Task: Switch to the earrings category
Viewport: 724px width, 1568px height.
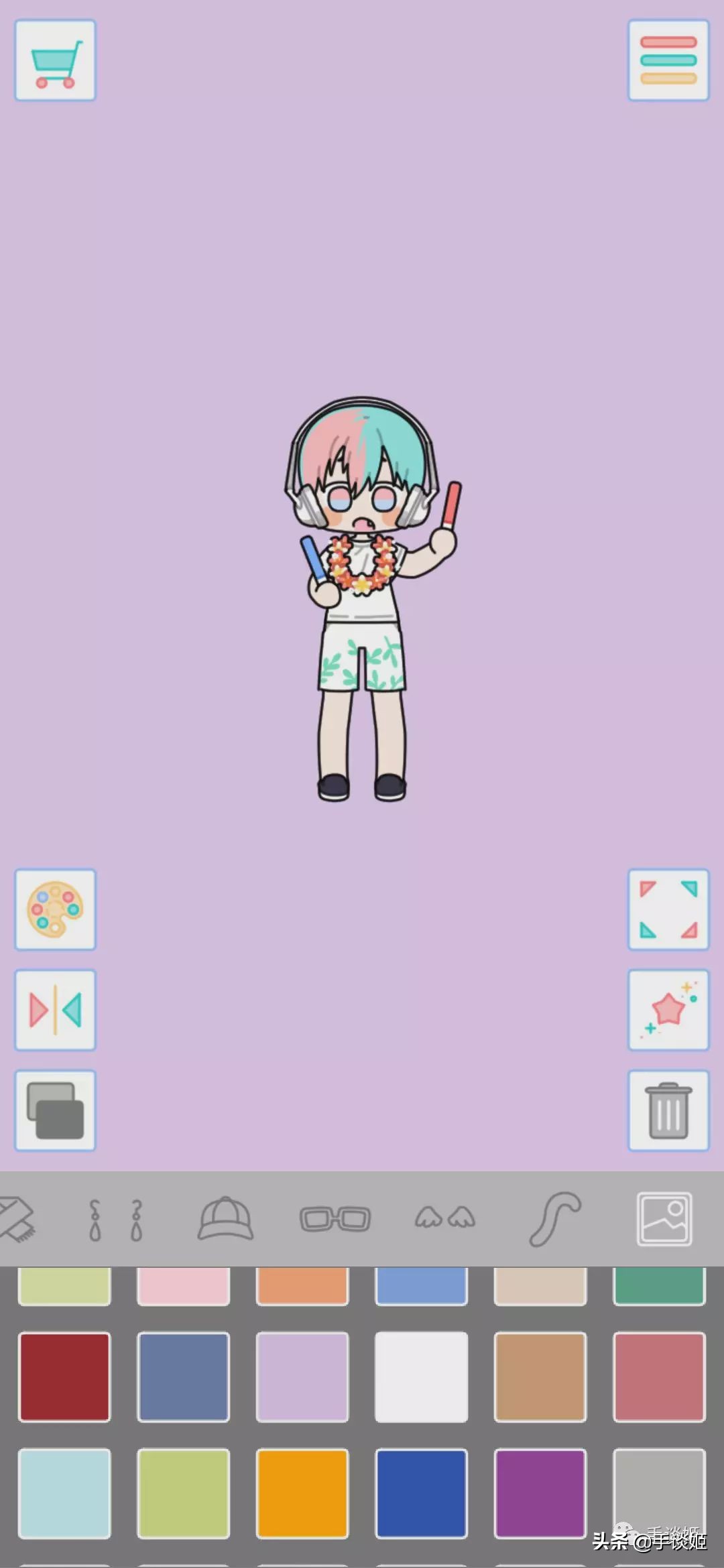Action: (115, 1220)
